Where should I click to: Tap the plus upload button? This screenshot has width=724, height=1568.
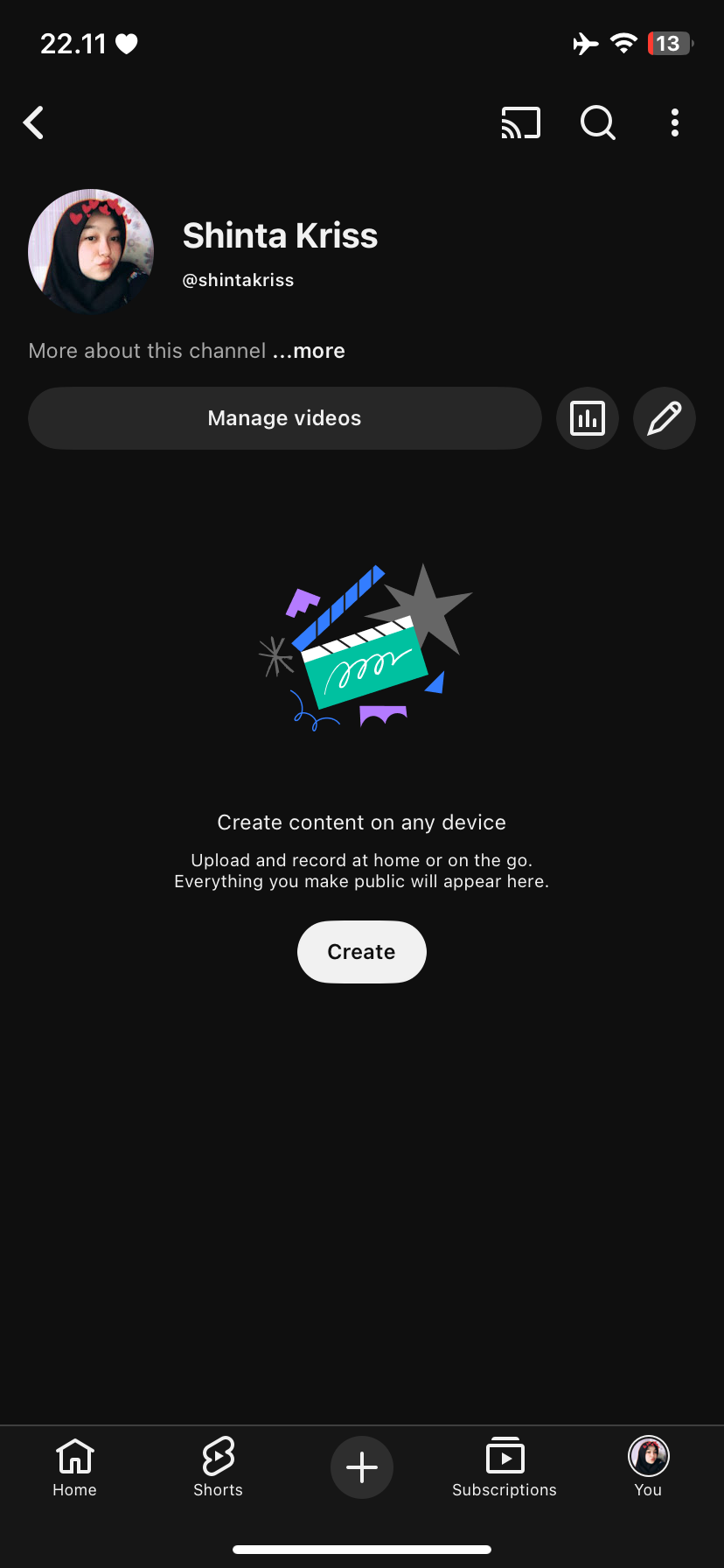(362, 1467)
